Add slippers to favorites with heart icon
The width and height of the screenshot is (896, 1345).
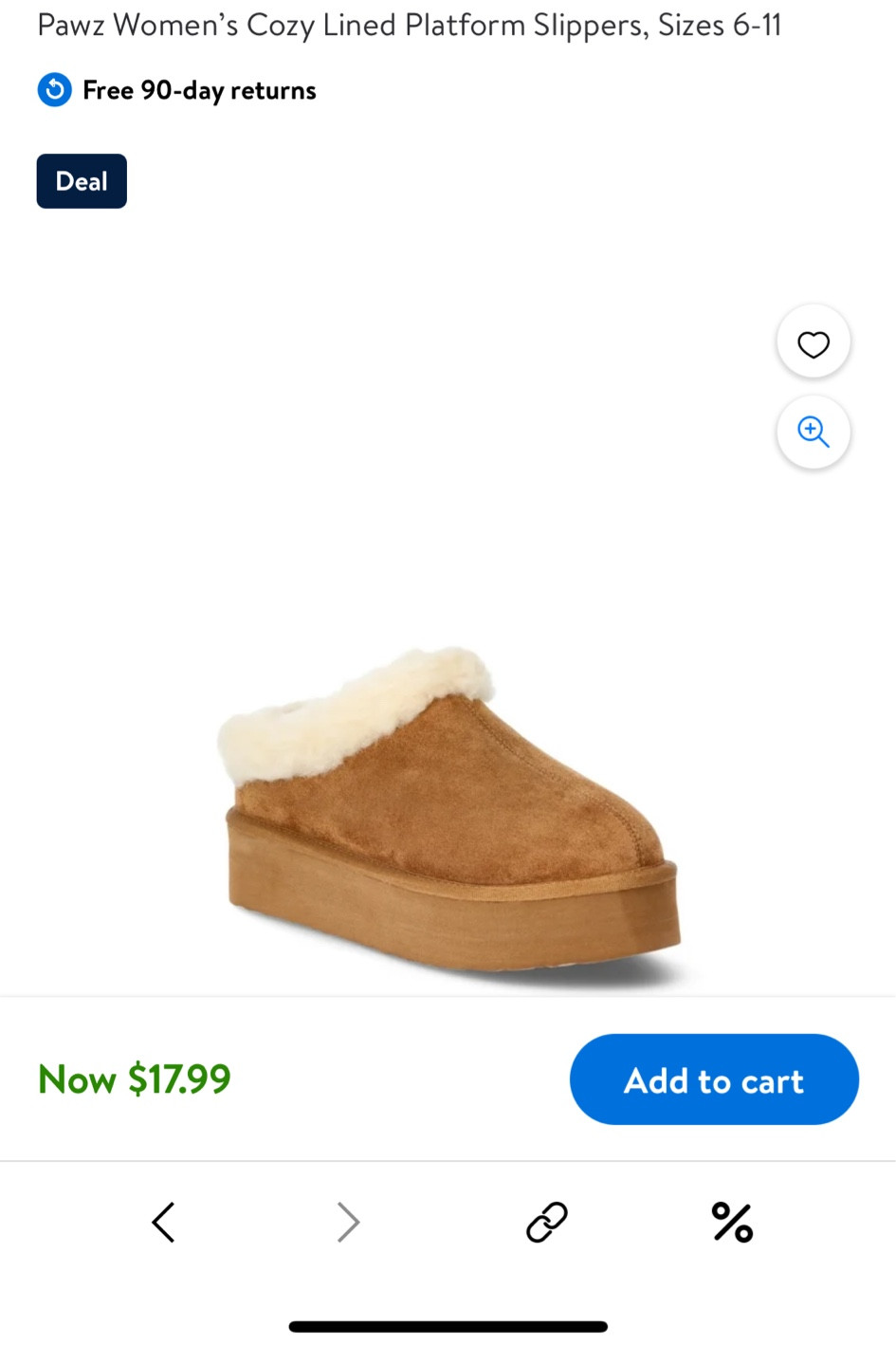pyautogui.click(x=813, y=343)
